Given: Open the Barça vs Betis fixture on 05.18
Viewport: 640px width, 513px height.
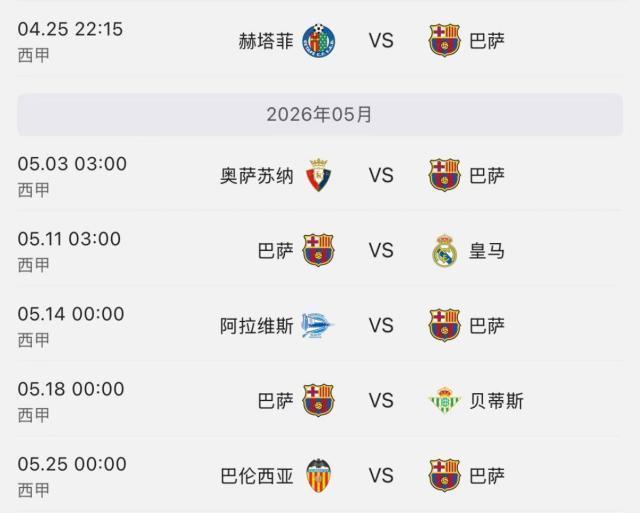Looking at the screenshot, I should tap(380, 400).
